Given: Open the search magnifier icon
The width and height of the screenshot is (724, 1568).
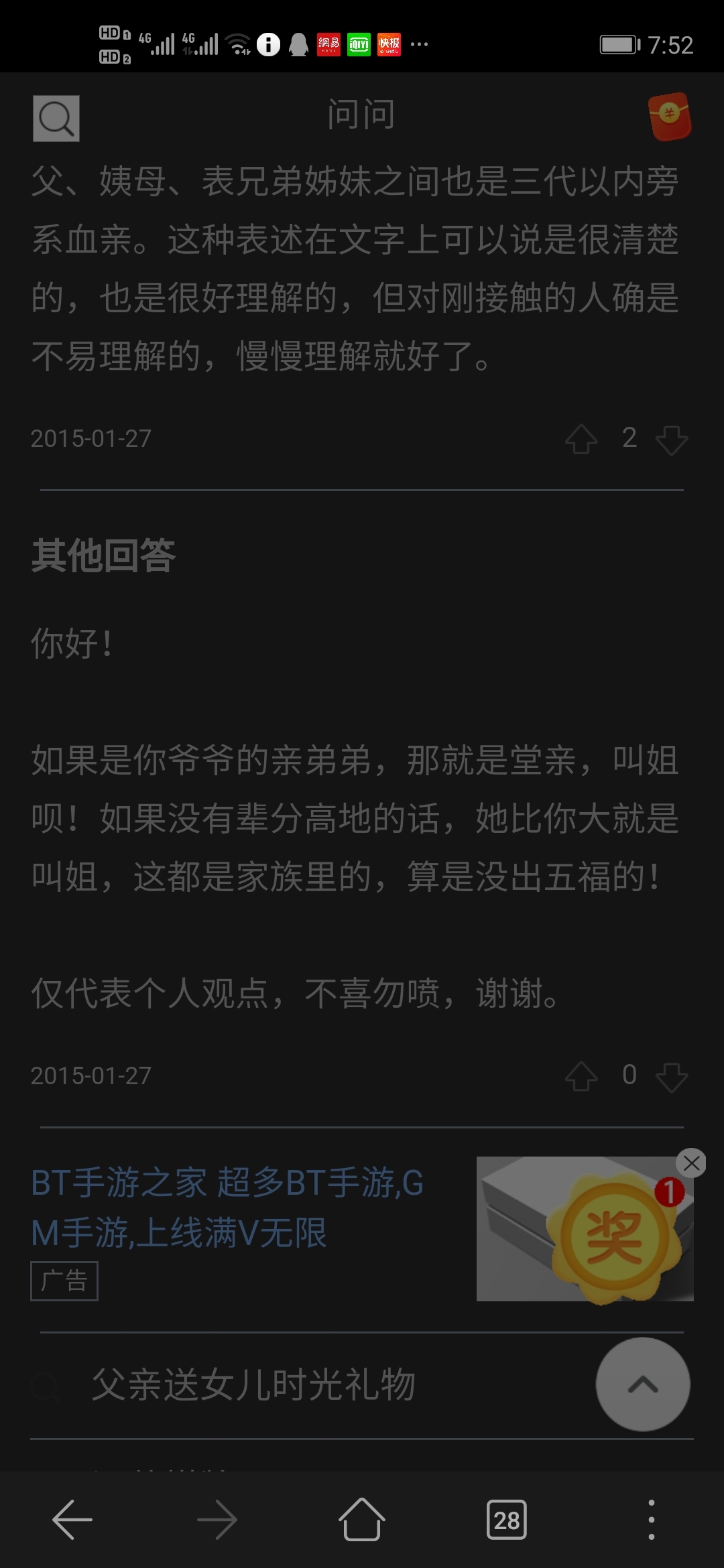Looking at the screenshot, I should 56,119.
